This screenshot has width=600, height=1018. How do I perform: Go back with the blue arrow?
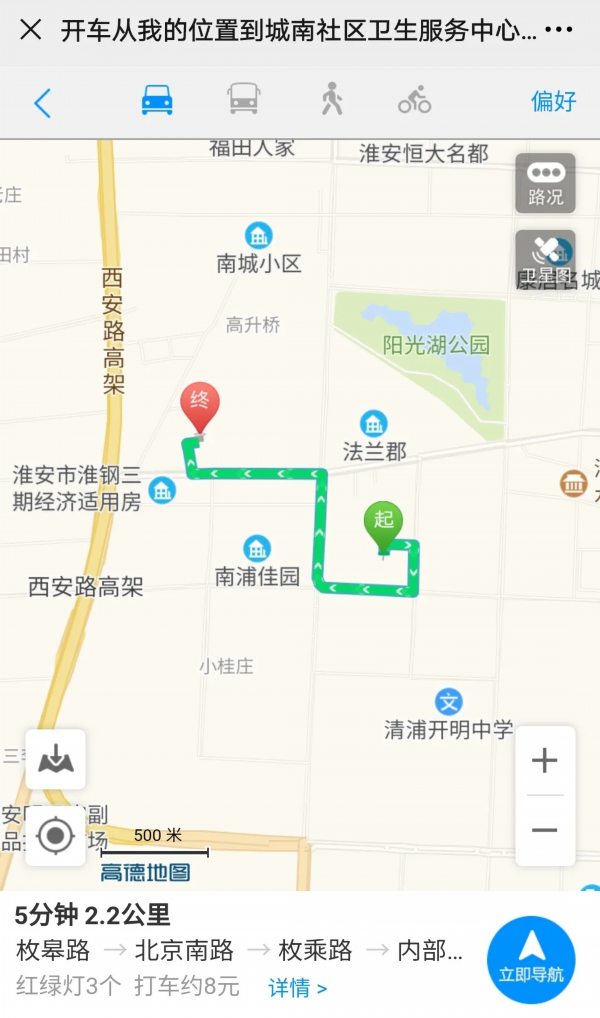click(x=42, y=102)
